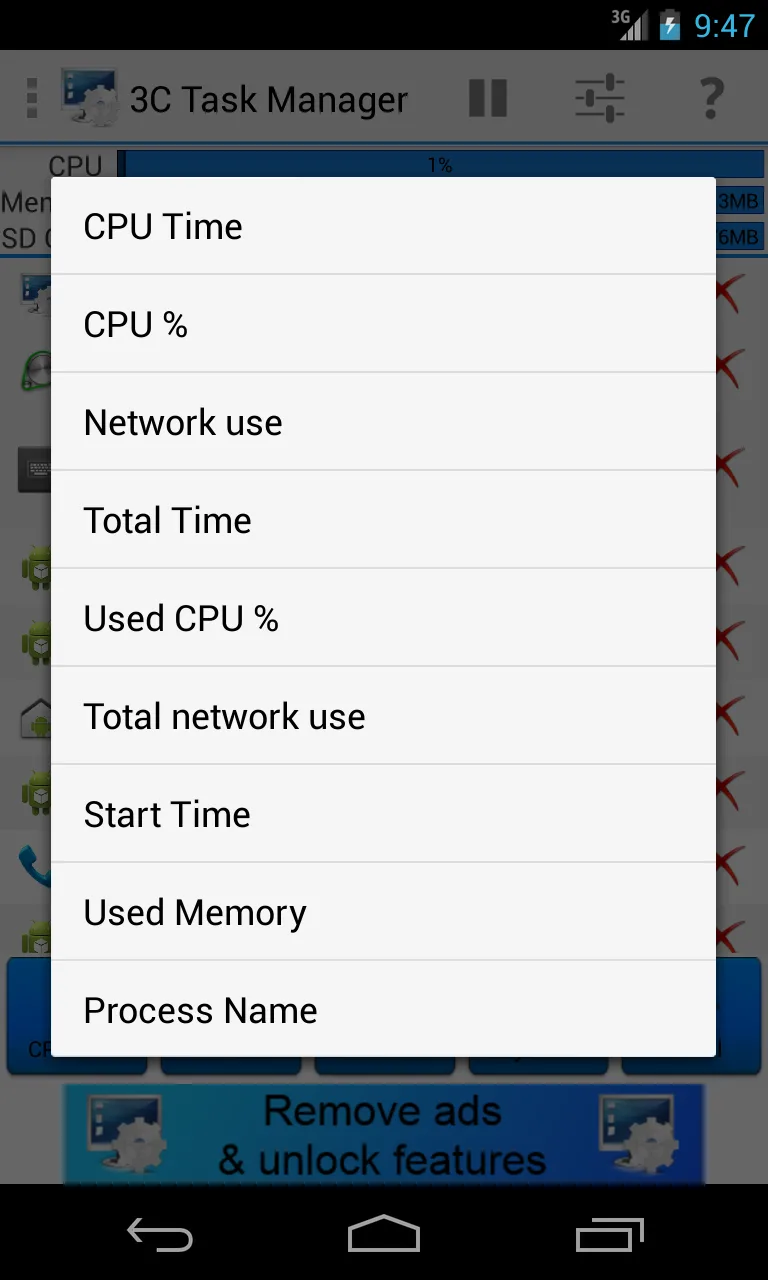Open the Remove ads & unlock features banner

pyautogui.click(x=383, y=1133)
